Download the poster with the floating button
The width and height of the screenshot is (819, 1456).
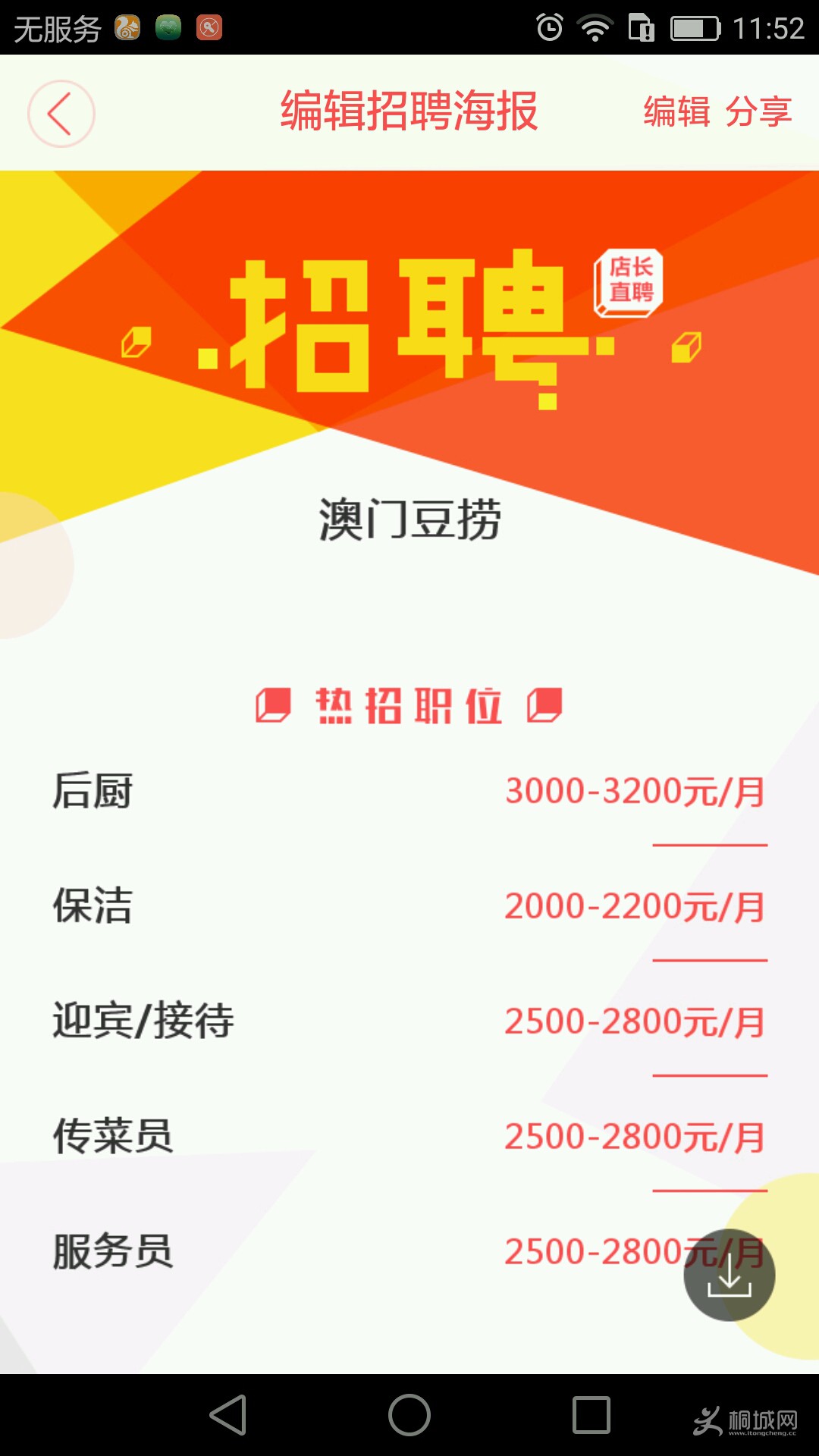(x=729, y=1275)
